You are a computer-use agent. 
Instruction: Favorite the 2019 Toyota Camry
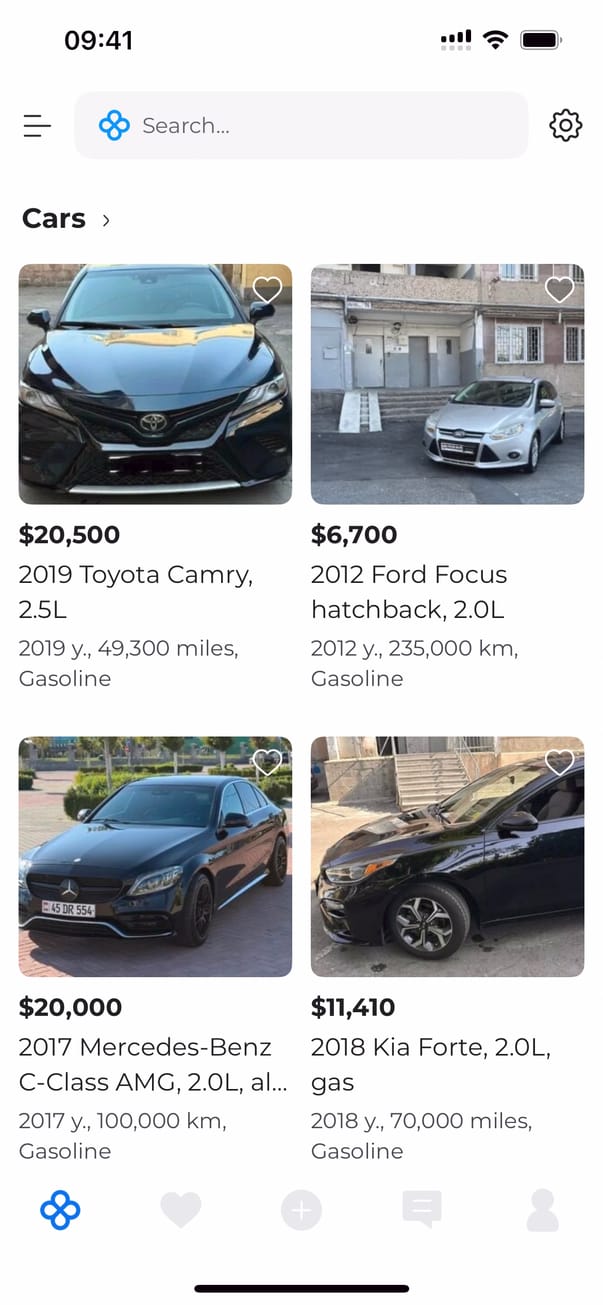pos(267,290)
